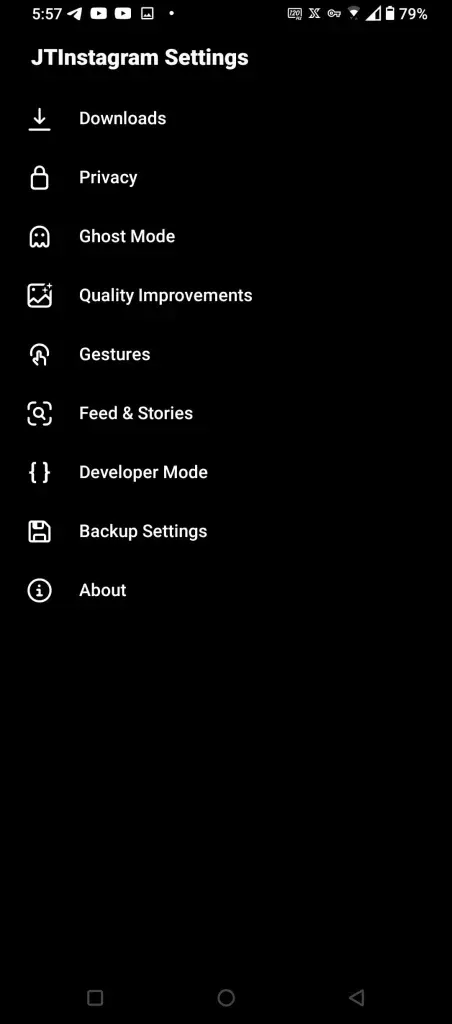
Task: Open Privacy settings
Action: [x=226, y=178]
